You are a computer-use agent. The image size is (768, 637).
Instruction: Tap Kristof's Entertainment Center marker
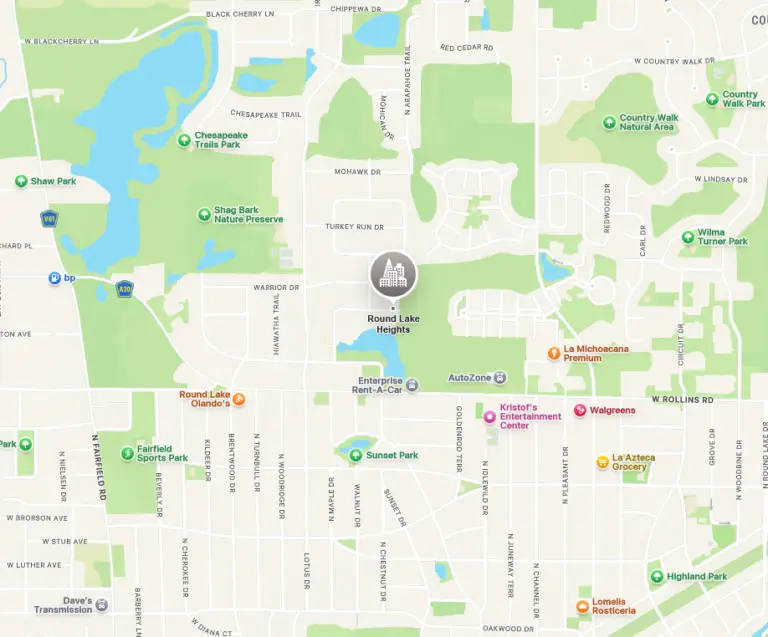pos(490,417)
